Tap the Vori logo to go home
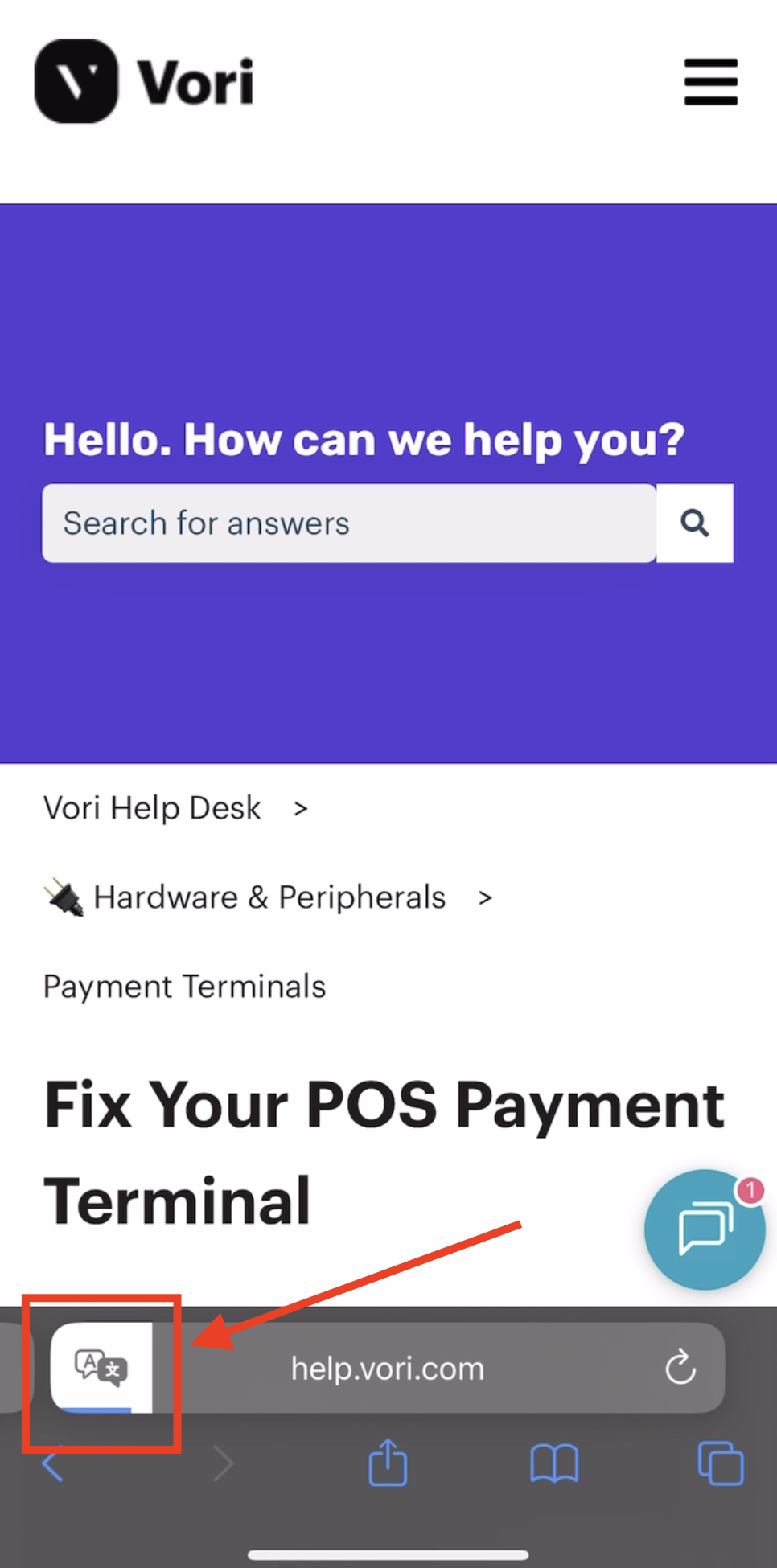 [145, 81]
